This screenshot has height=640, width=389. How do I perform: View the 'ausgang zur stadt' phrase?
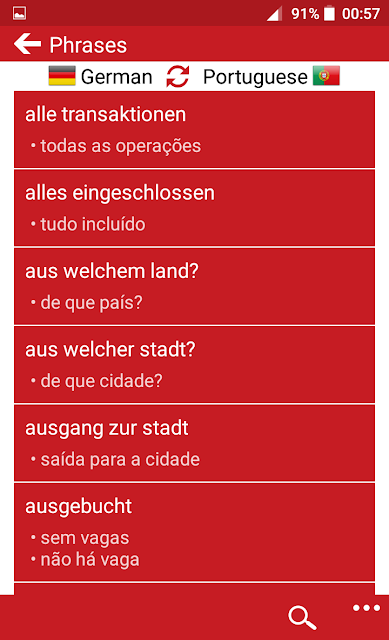coord(194,443)
